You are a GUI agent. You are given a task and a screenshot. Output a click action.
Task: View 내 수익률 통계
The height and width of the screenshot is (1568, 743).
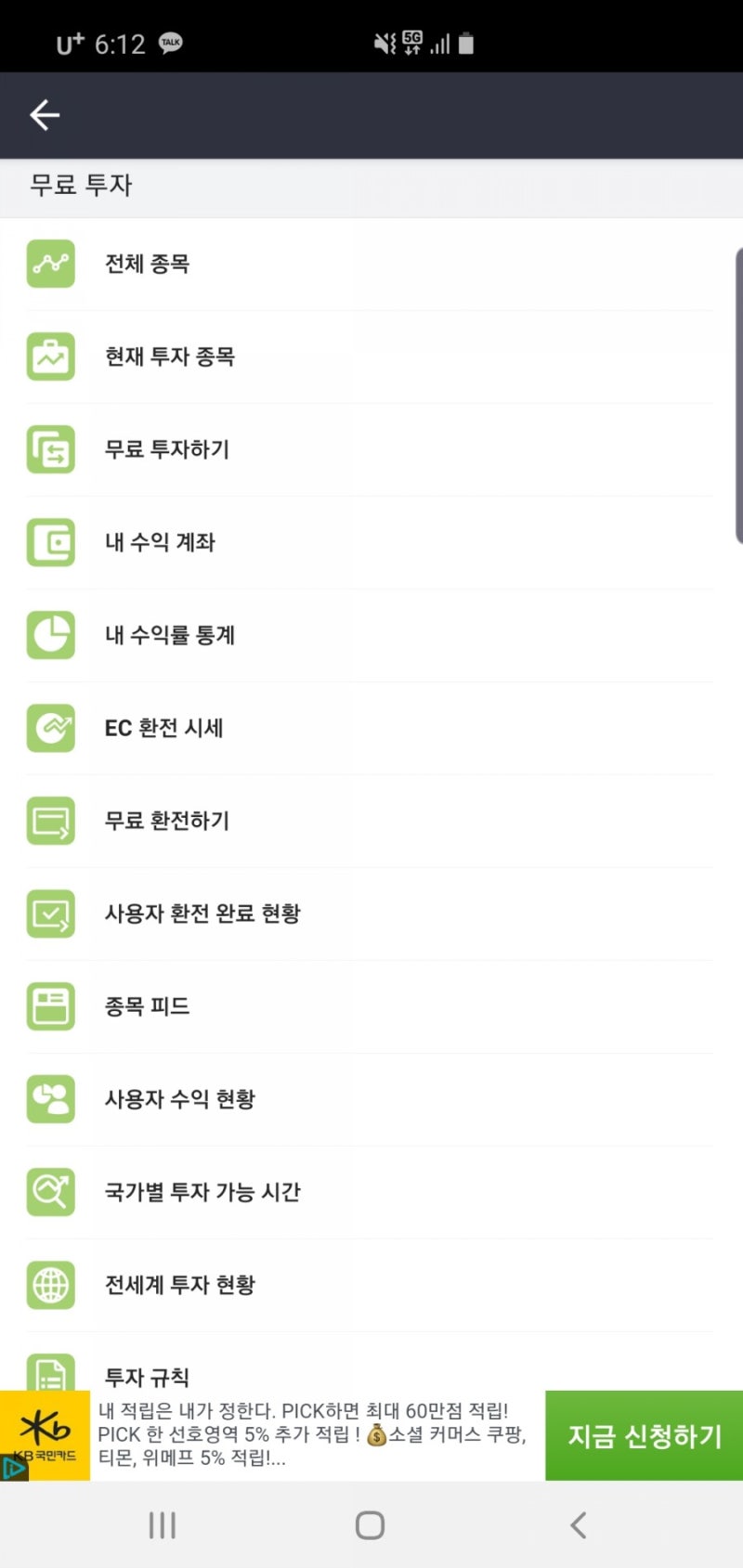tap(170, 635)
